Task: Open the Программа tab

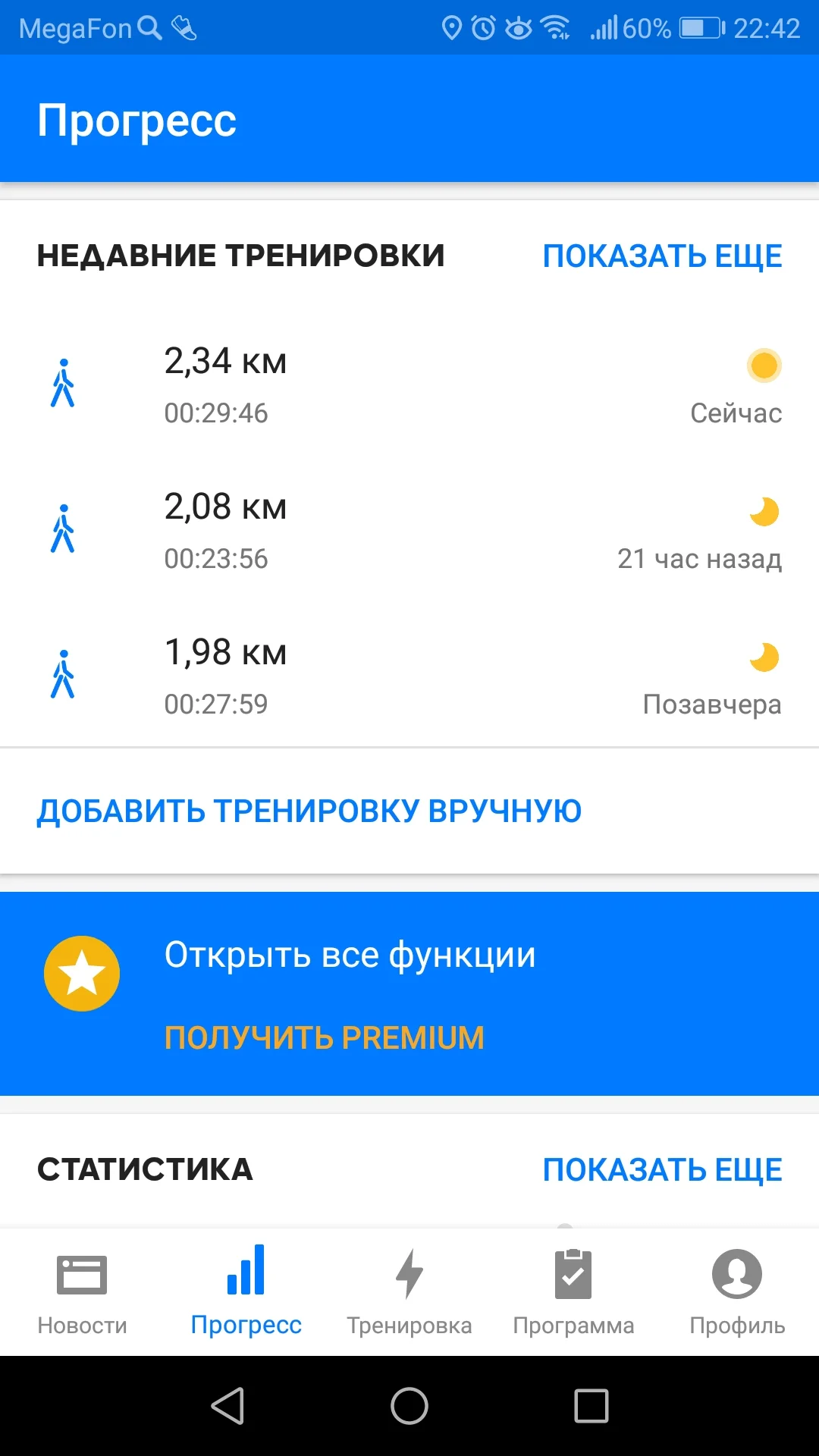Action: click(x=573, y=1291)
